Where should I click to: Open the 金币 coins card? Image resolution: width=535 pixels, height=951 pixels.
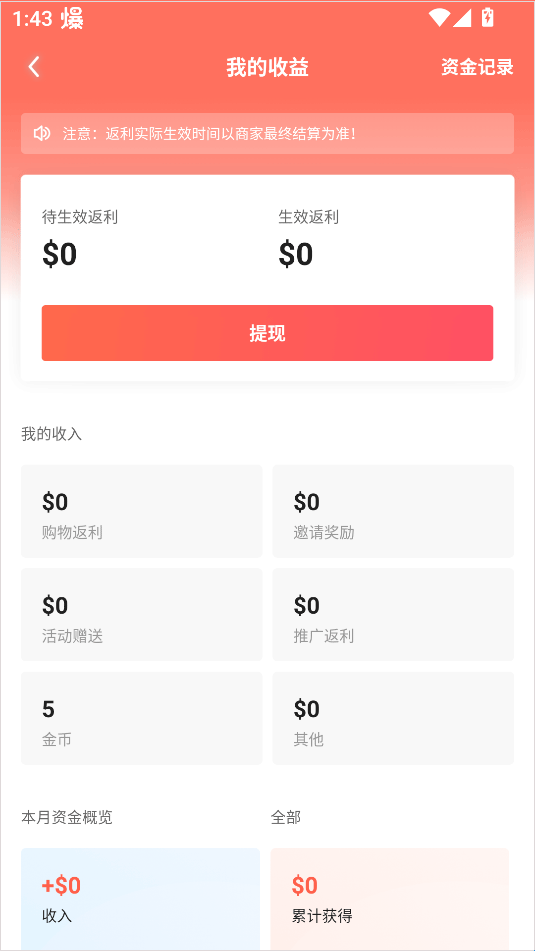[142, 718]
